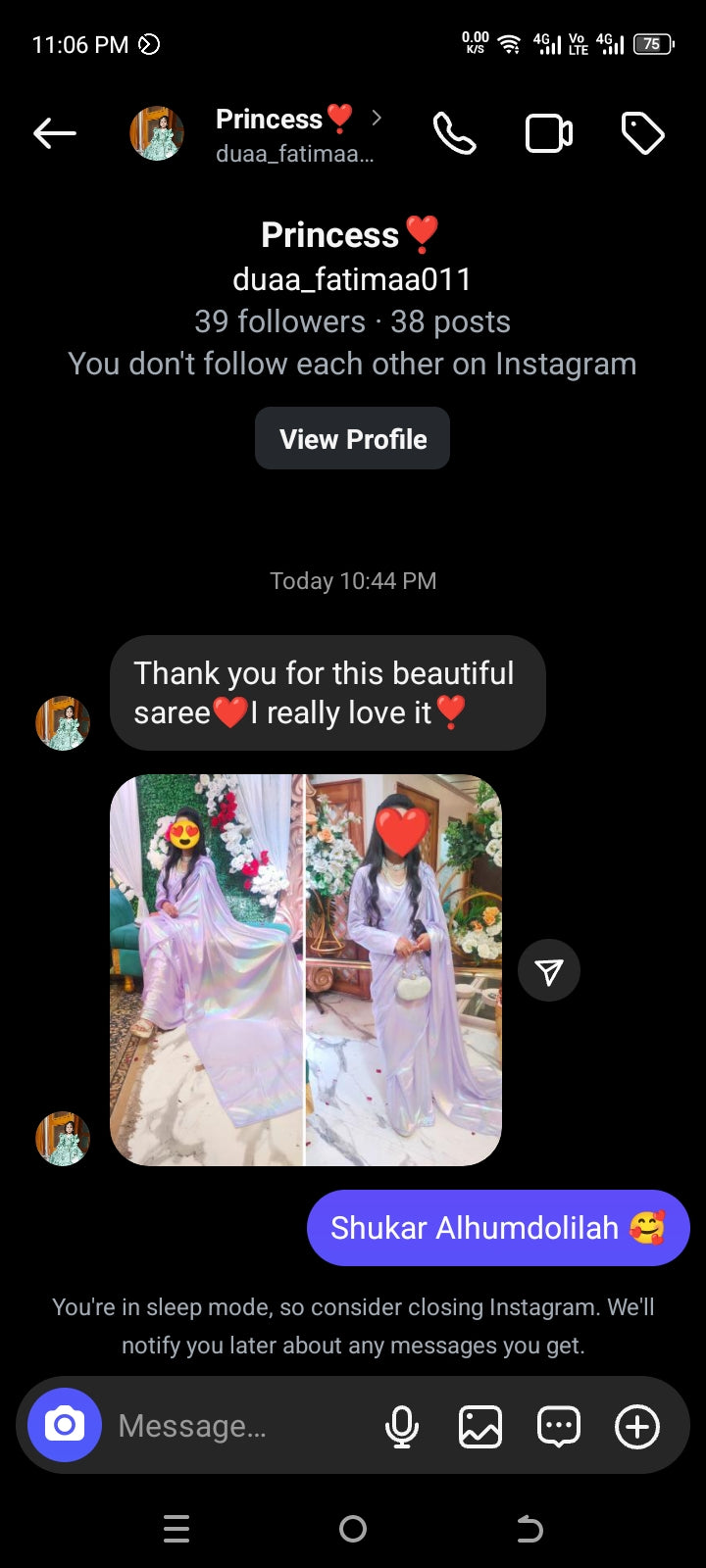706x1568 pixels.
Task: Open the shared saree photo
Action: click(306, 970)
